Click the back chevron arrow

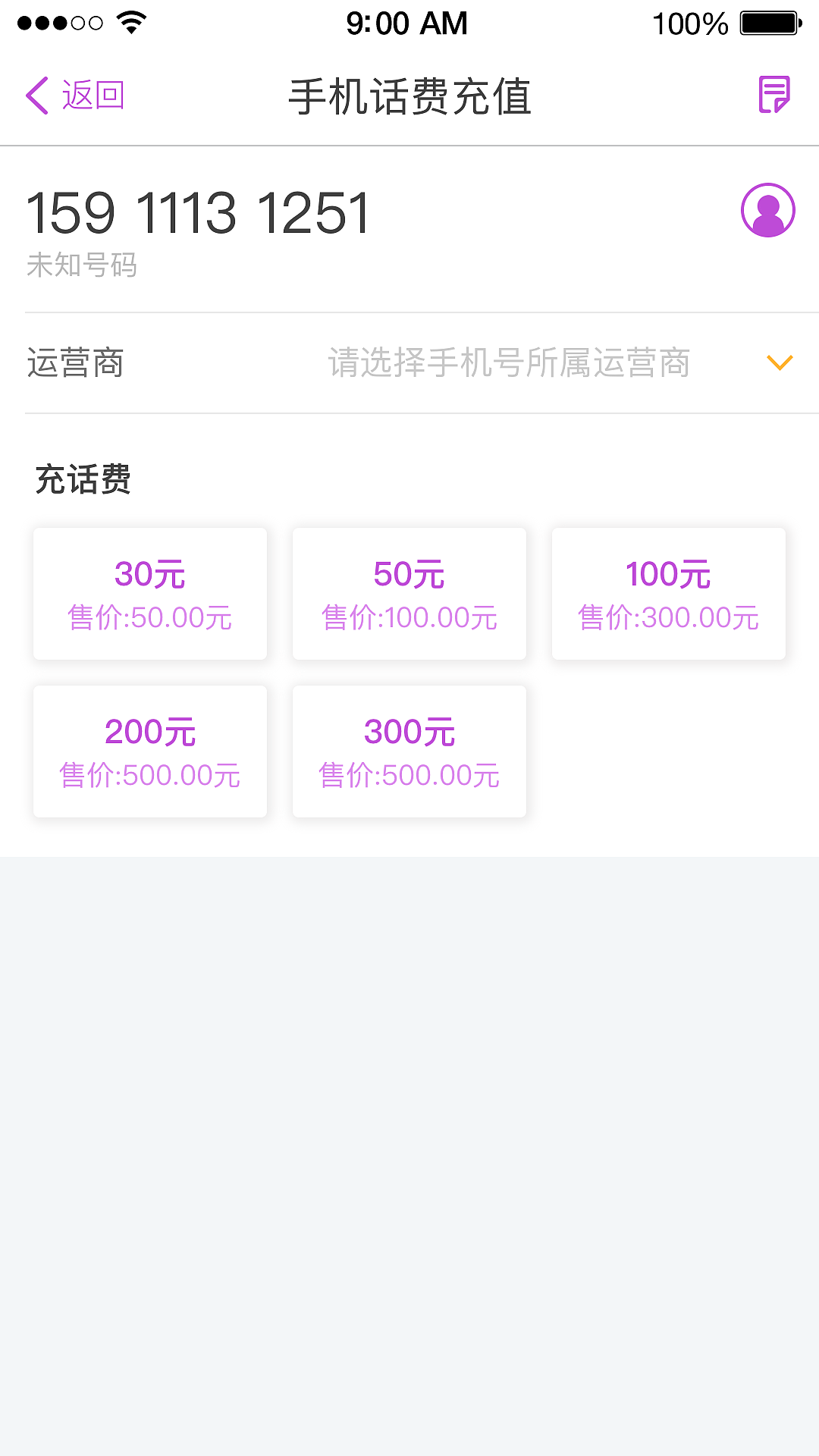36,95
